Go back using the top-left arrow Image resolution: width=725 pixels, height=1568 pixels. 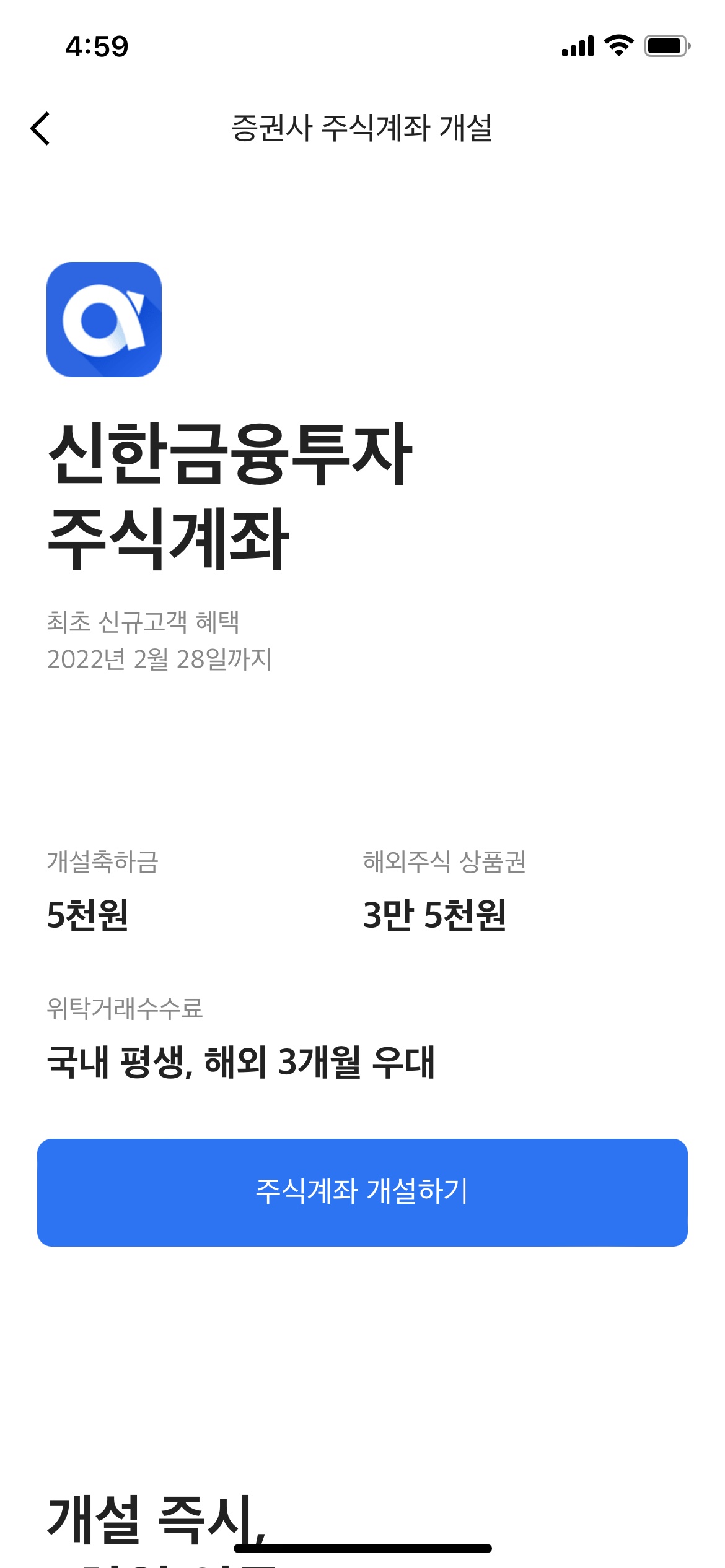click(40, 129)
